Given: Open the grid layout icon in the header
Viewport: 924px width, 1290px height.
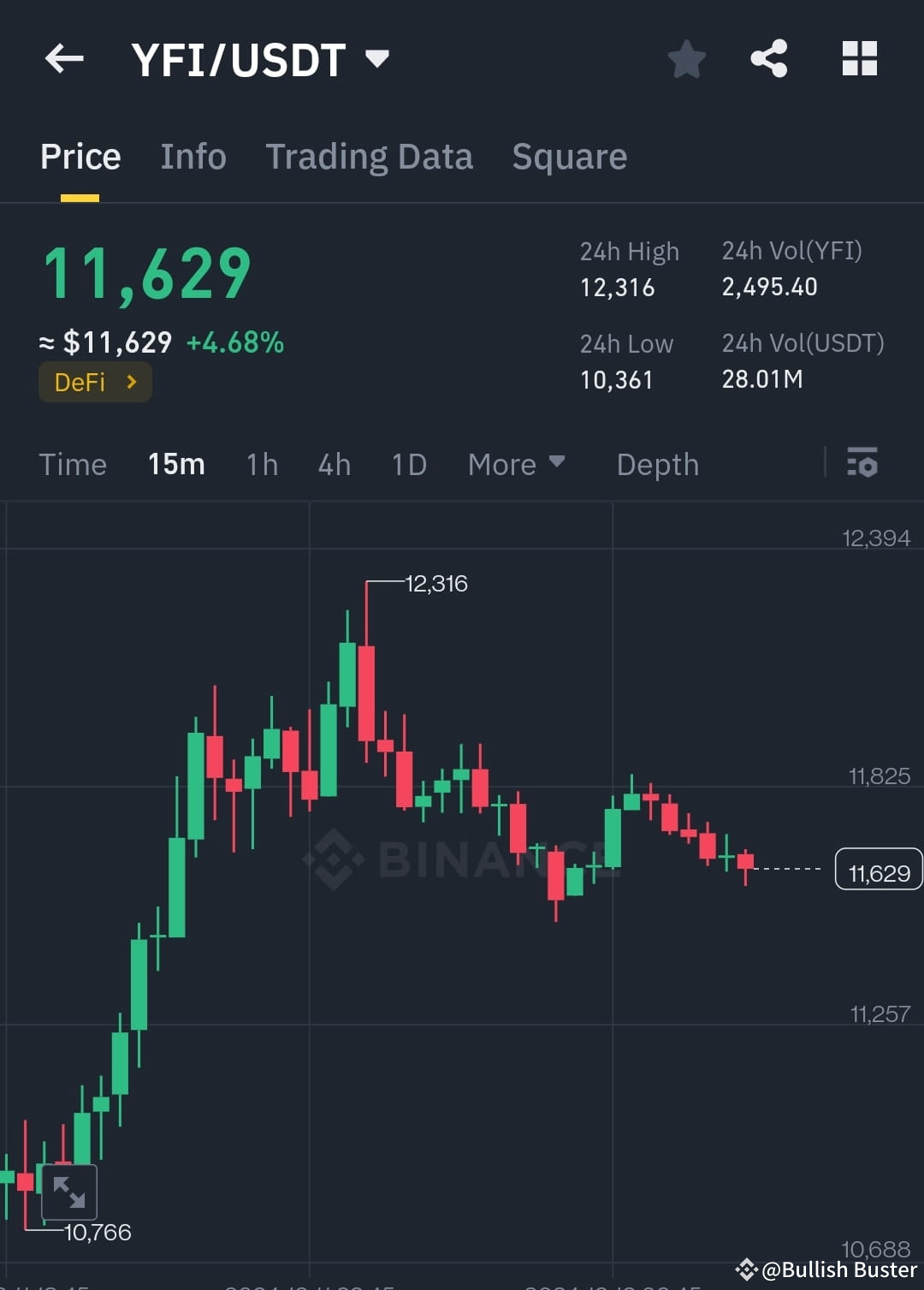Looking at the screenshot, I should tap(859, 58).
